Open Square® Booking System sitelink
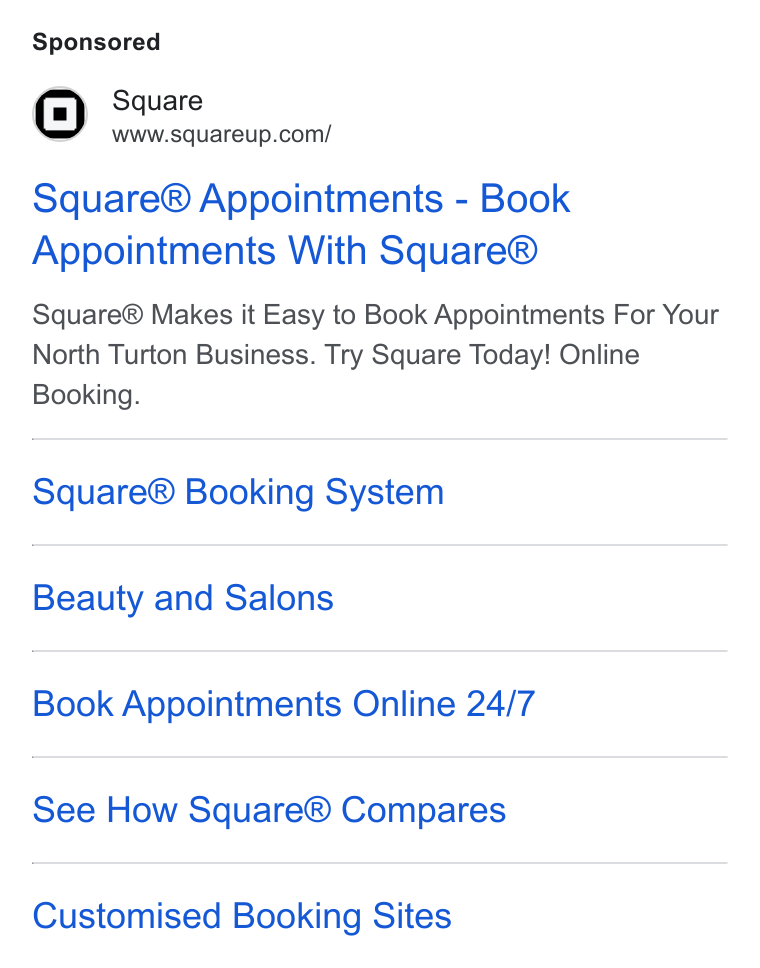Screen dimensions: 760x968 click(x=238, y=493)
